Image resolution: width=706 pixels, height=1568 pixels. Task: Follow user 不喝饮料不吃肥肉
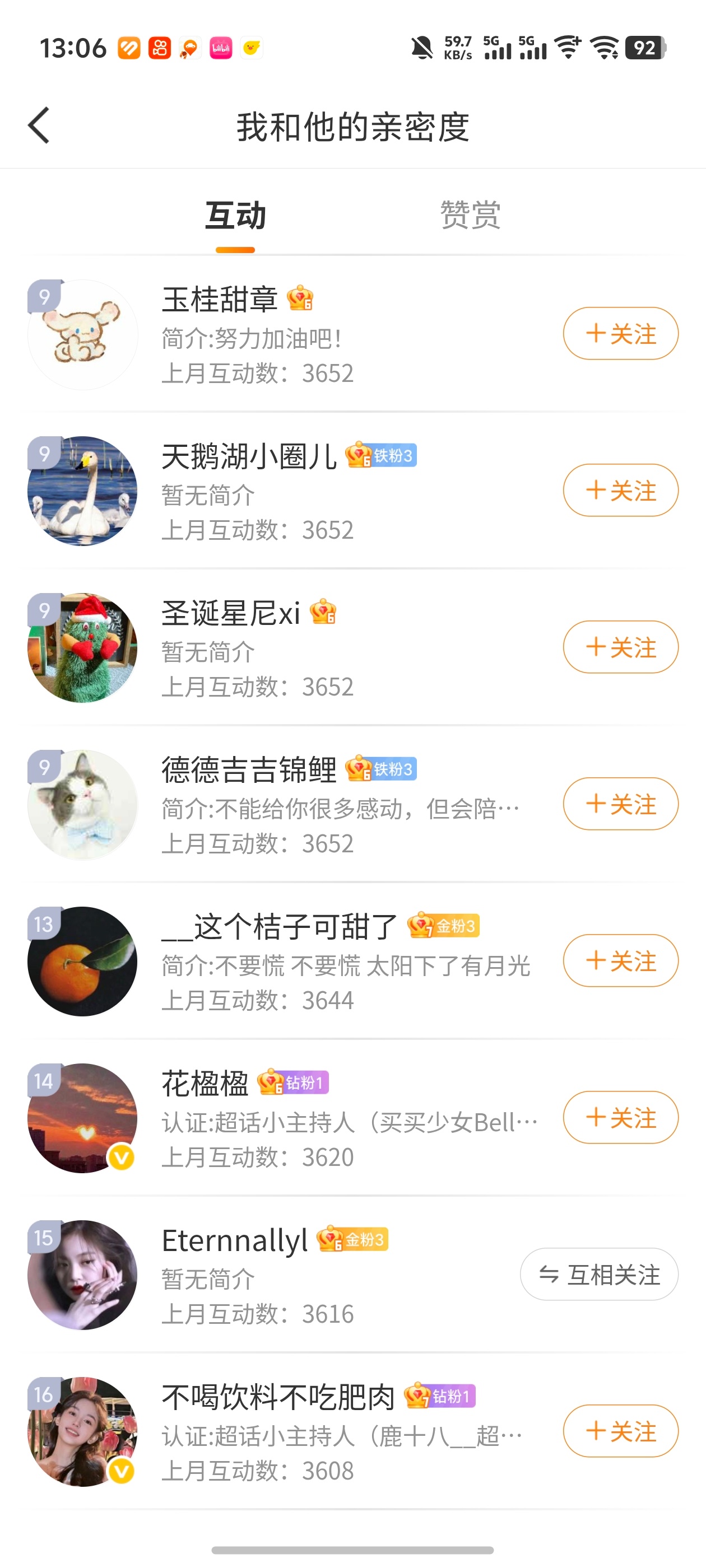(620, 1431)
